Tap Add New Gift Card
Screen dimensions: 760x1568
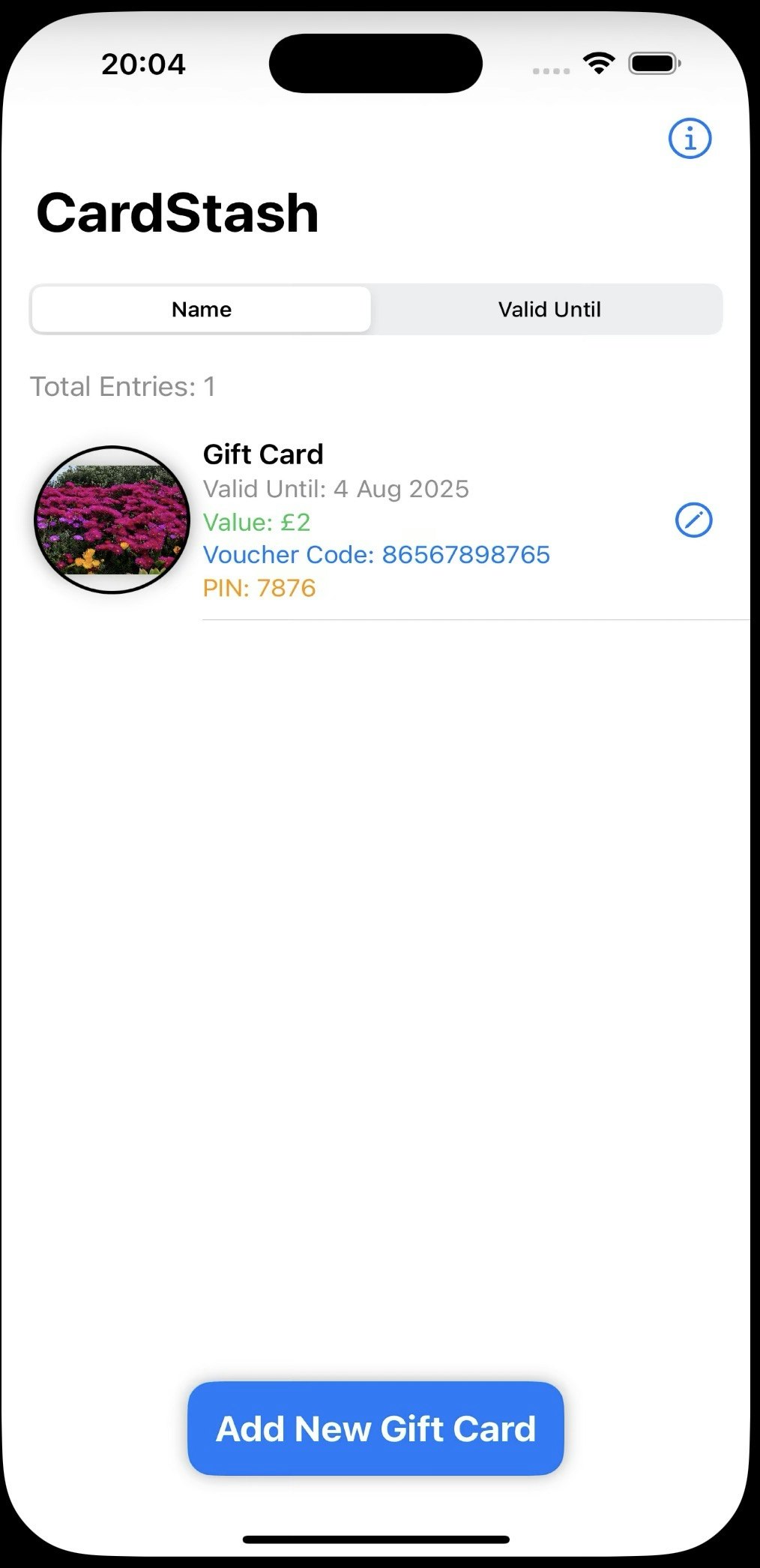coord(375,1428)
